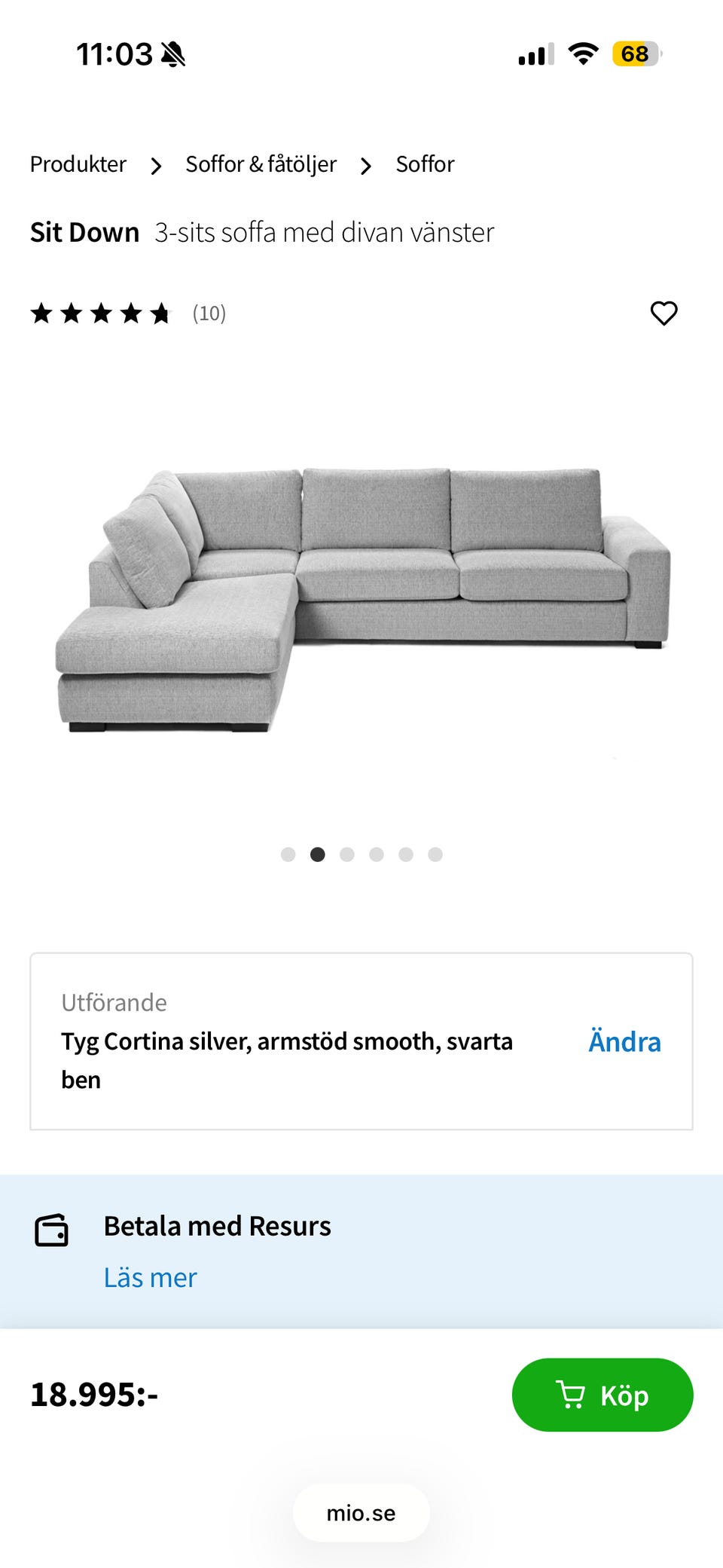723x1568 pixels.
Task: Click the half-filled fifth rating star
Action: 160,313
